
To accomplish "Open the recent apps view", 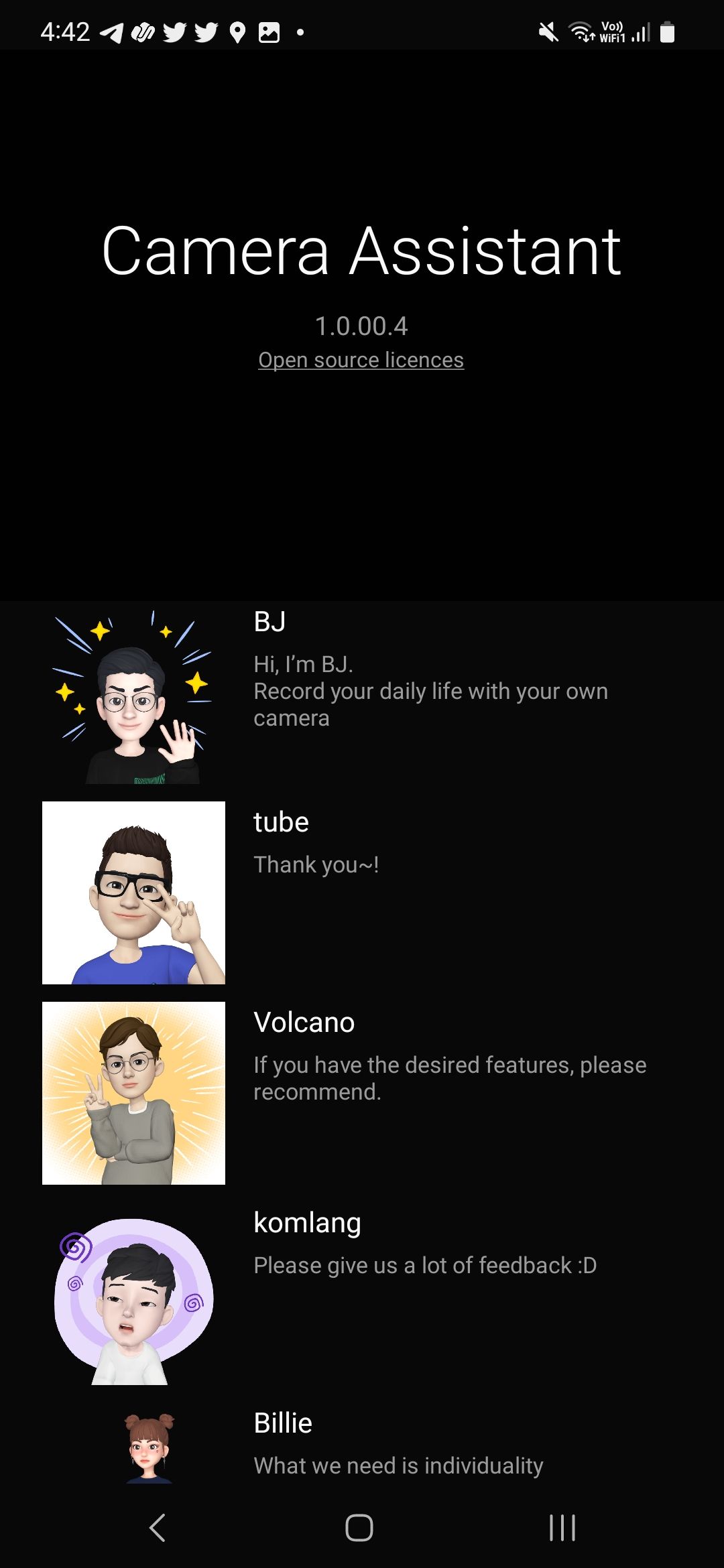I will 562,1528.
